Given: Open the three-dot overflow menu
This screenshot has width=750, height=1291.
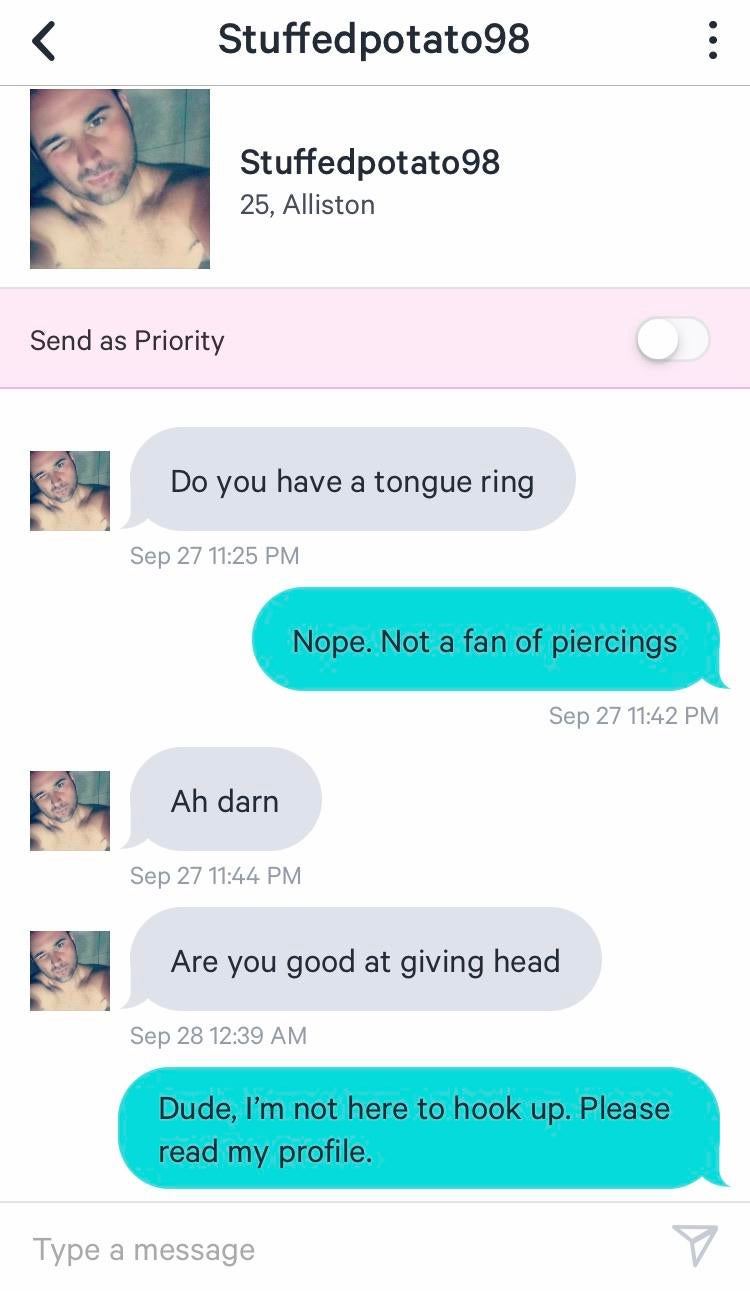Looking at the screenshot, I should pyautogui.click(x=712, y=41).
